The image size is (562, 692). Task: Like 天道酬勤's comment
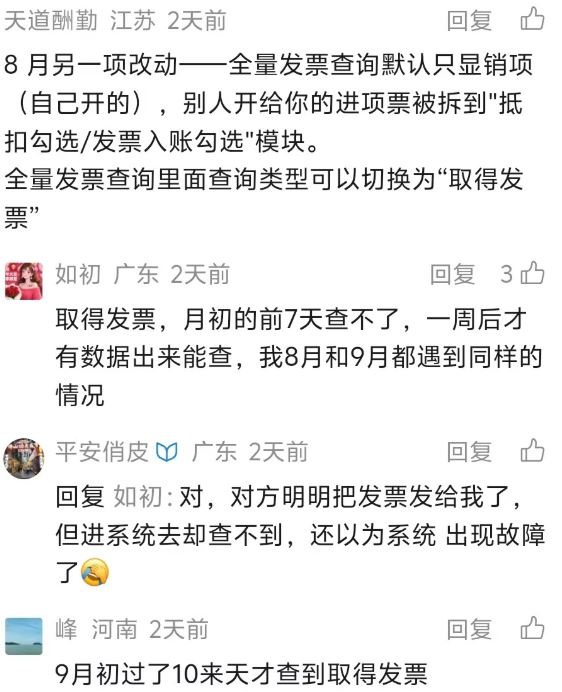(532, 19)
